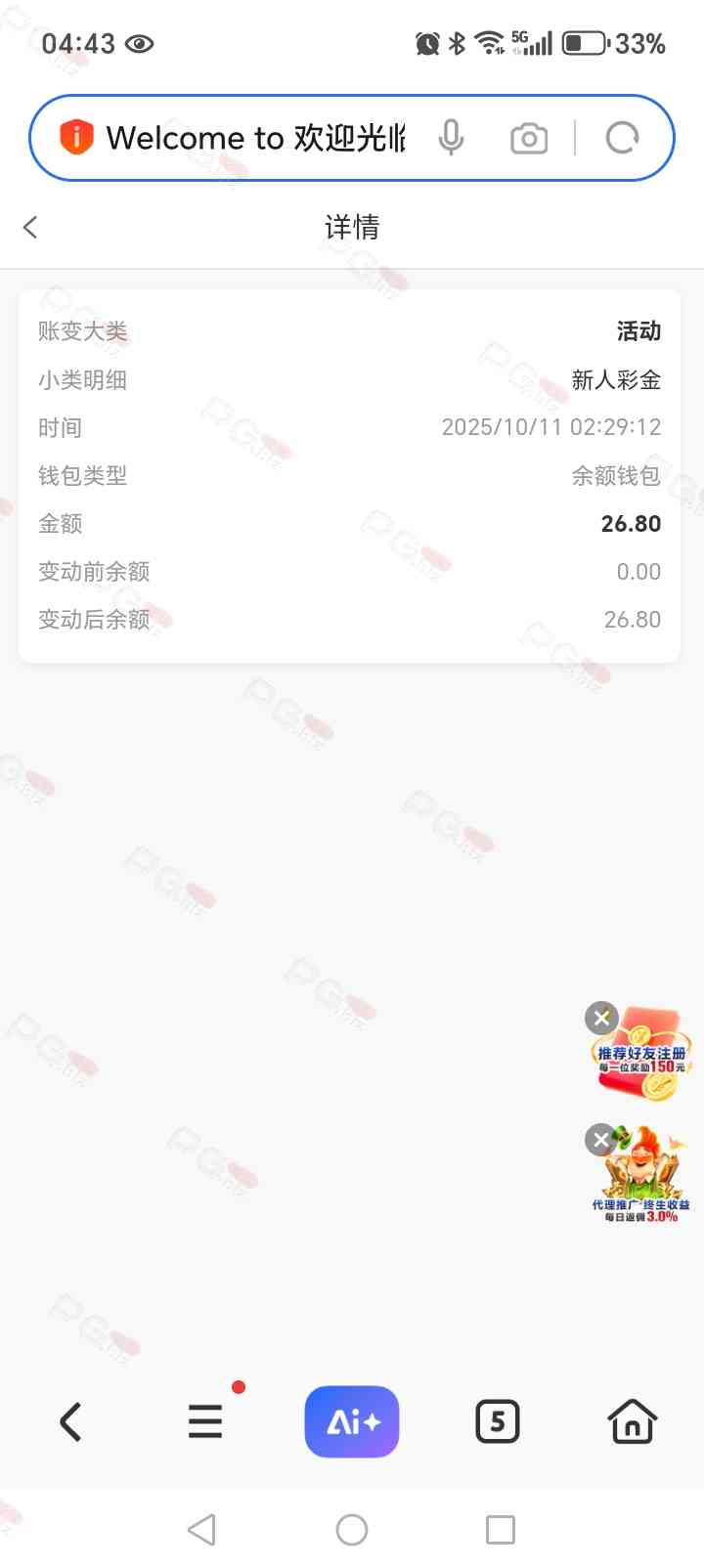Viewport: 704px width, 1568px height.
Task: Navigate back using browser toolbar arrow
Action: pos(70,1421)
